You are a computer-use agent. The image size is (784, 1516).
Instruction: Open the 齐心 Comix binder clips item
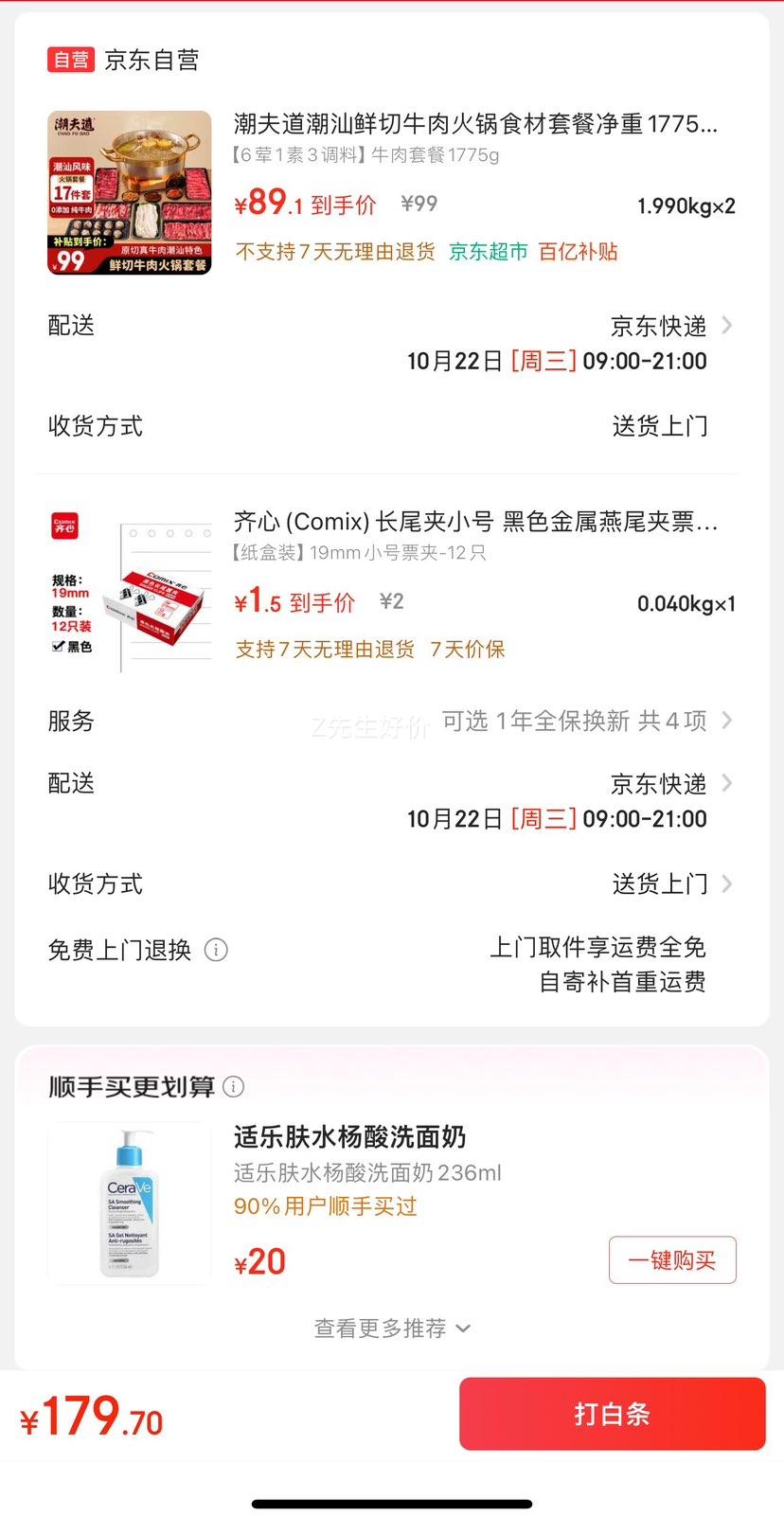click(x=474, y=522)
